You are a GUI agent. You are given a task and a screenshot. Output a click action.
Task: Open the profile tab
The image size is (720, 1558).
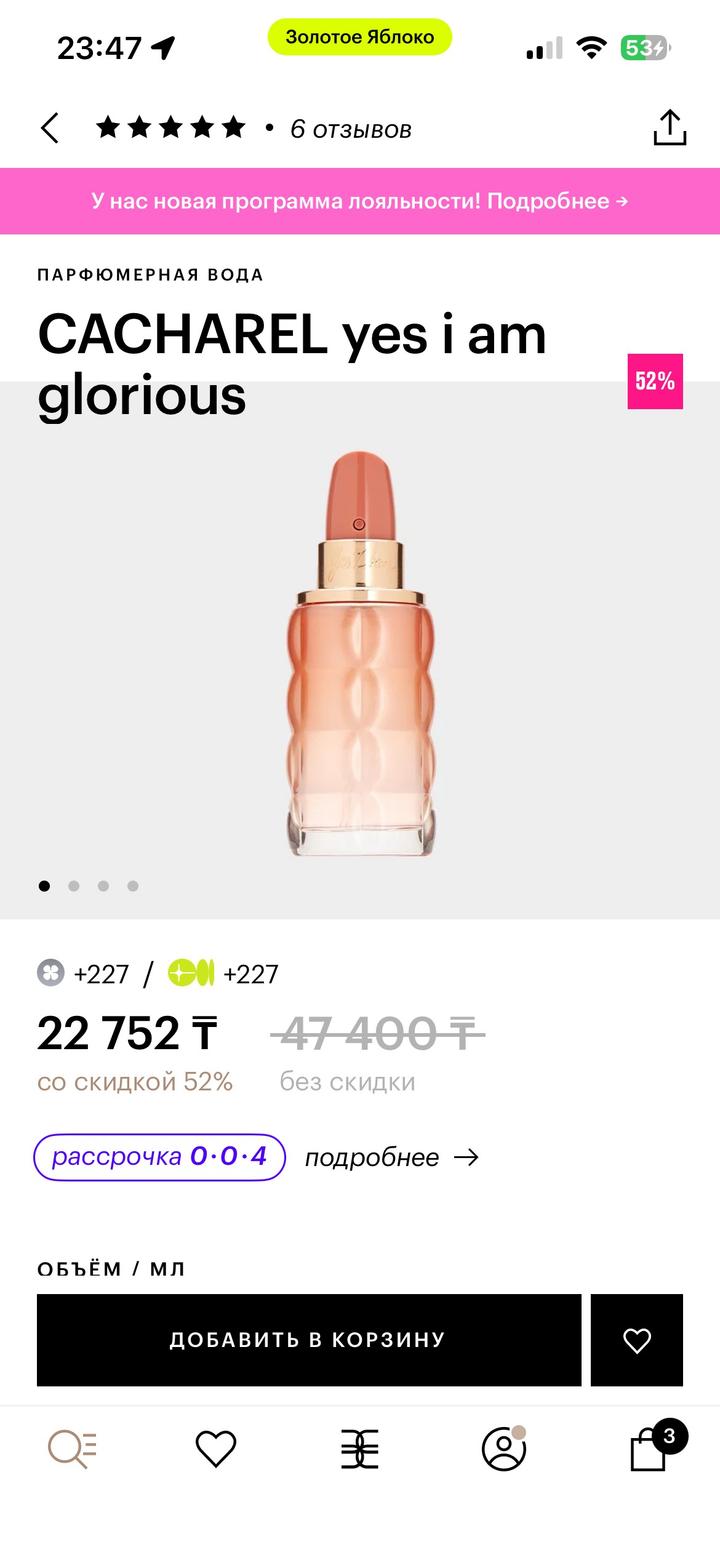tap(504, 1448)
